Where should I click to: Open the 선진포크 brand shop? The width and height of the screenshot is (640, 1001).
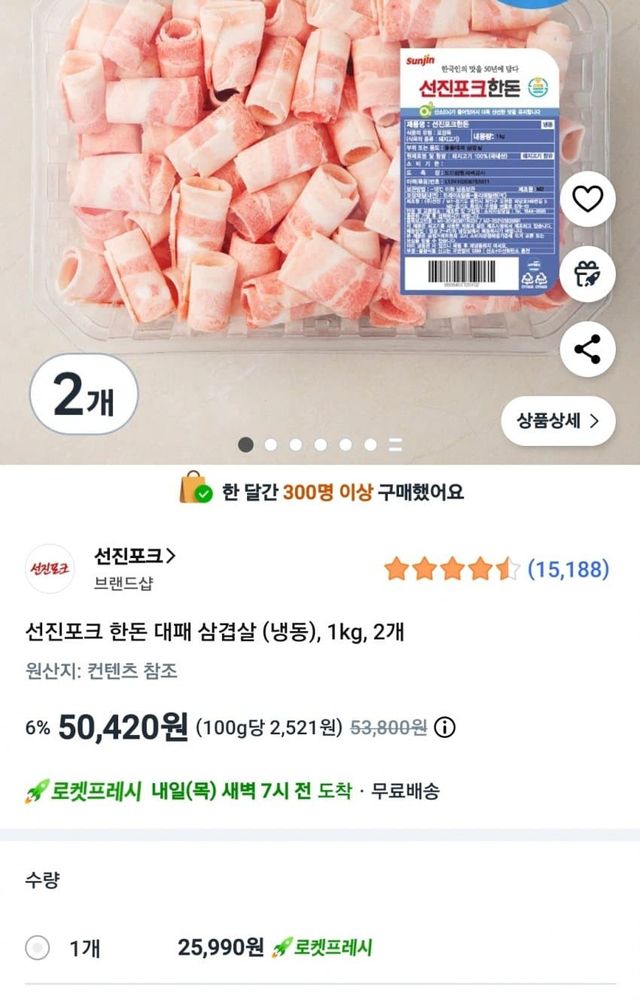(x=135, y=556)
